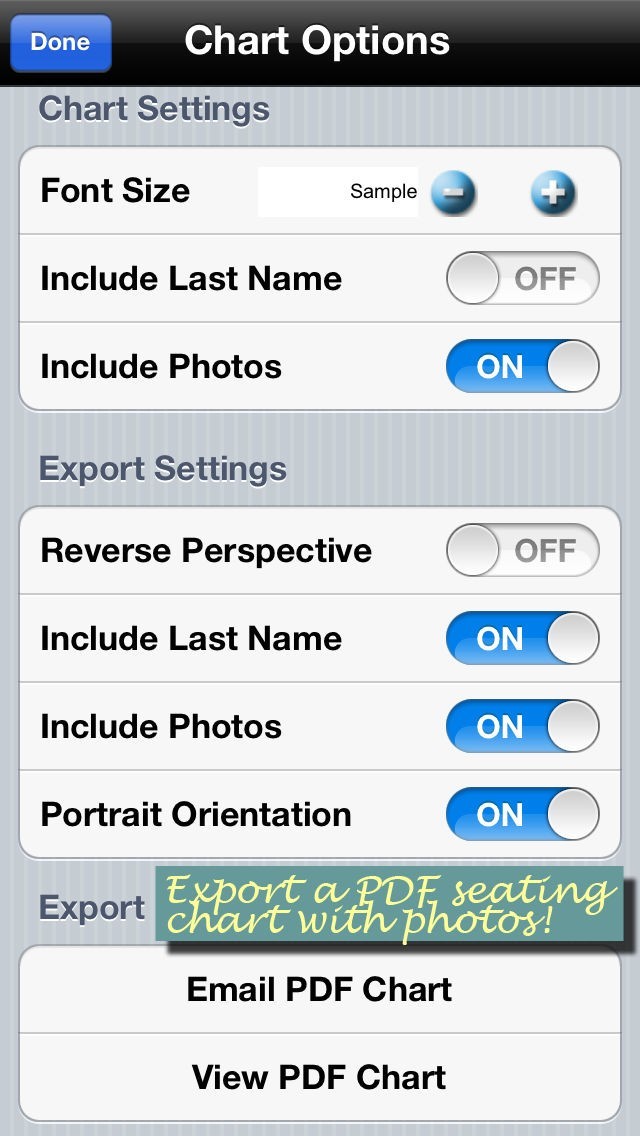The width and height of the screenshot is (640, 1136).
Task: Switch off Include Photos in Export Settings
Action: [522, 726]
